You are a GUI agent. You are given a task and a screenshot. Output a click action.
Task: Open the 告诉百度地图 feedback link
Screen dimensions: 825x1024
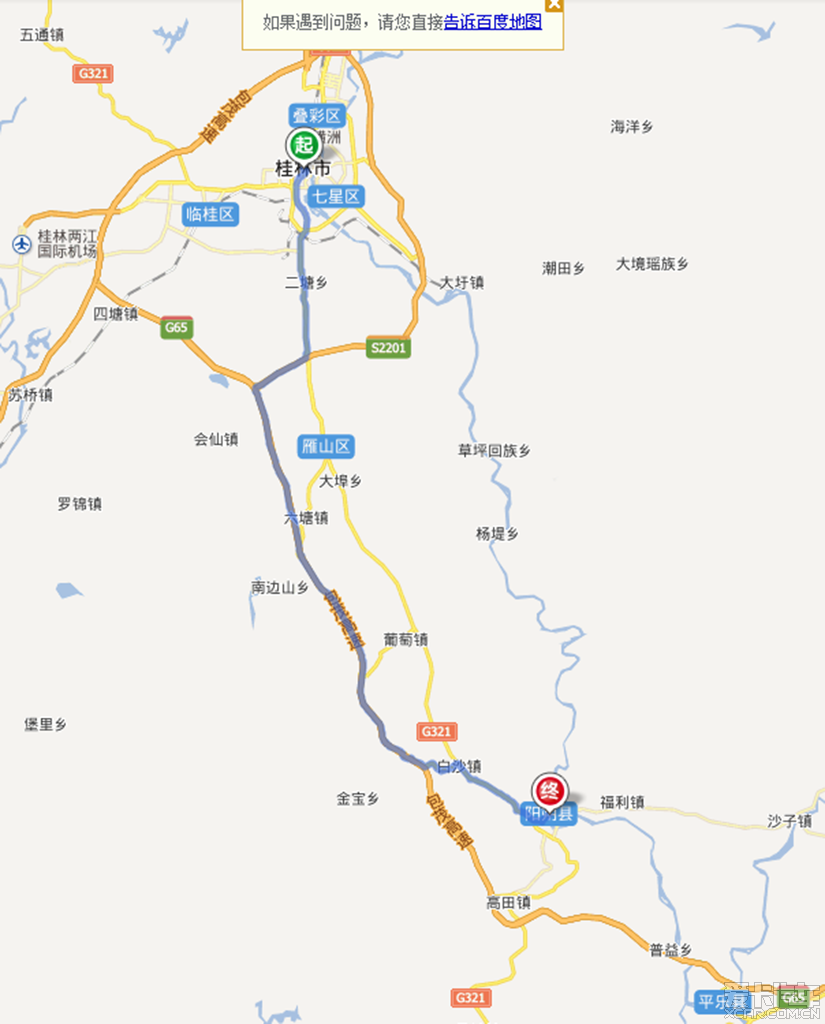492,22
